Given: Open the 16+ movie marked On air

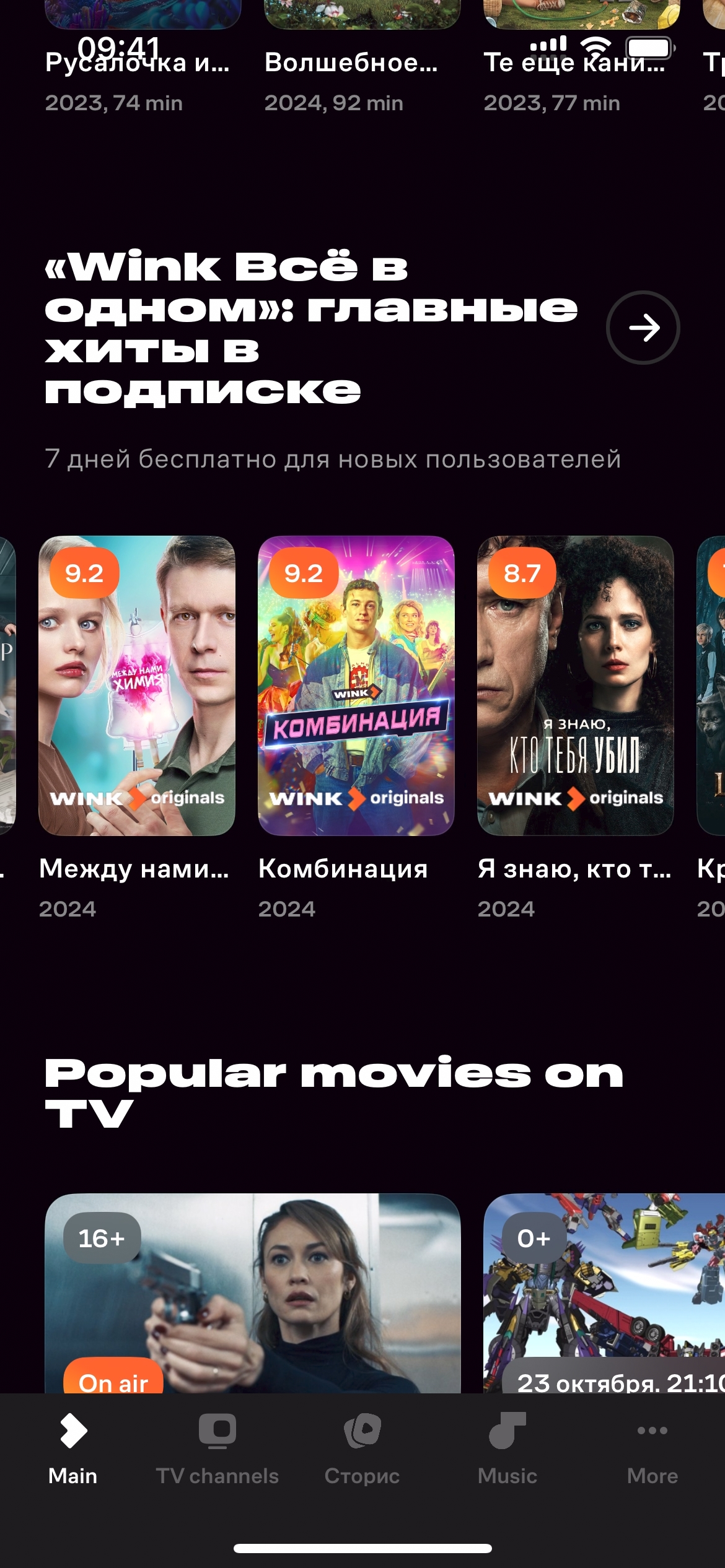Looking at the screenshot, I should tap(253, 1293).
